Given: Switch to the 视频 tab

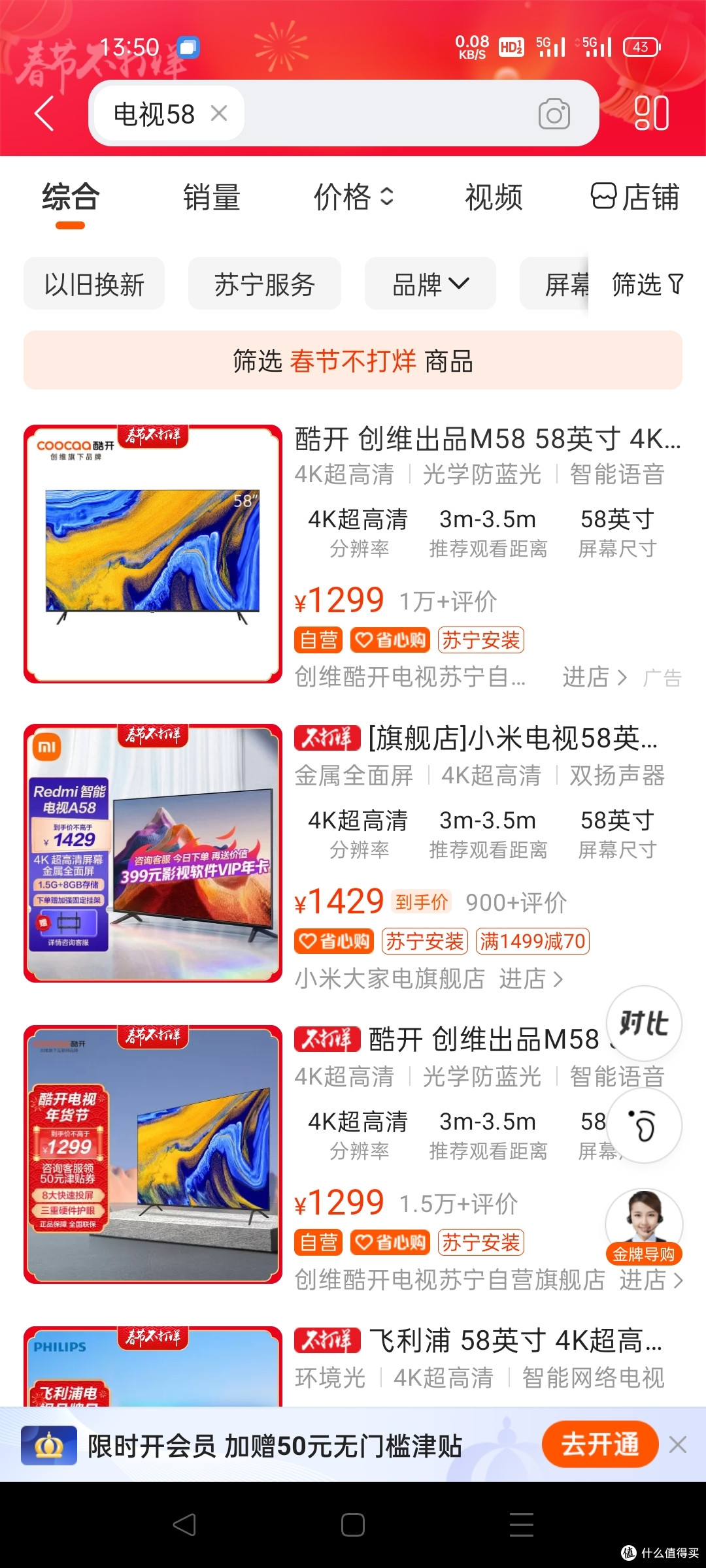Looking at the screenshot, I should pos(494,197).
